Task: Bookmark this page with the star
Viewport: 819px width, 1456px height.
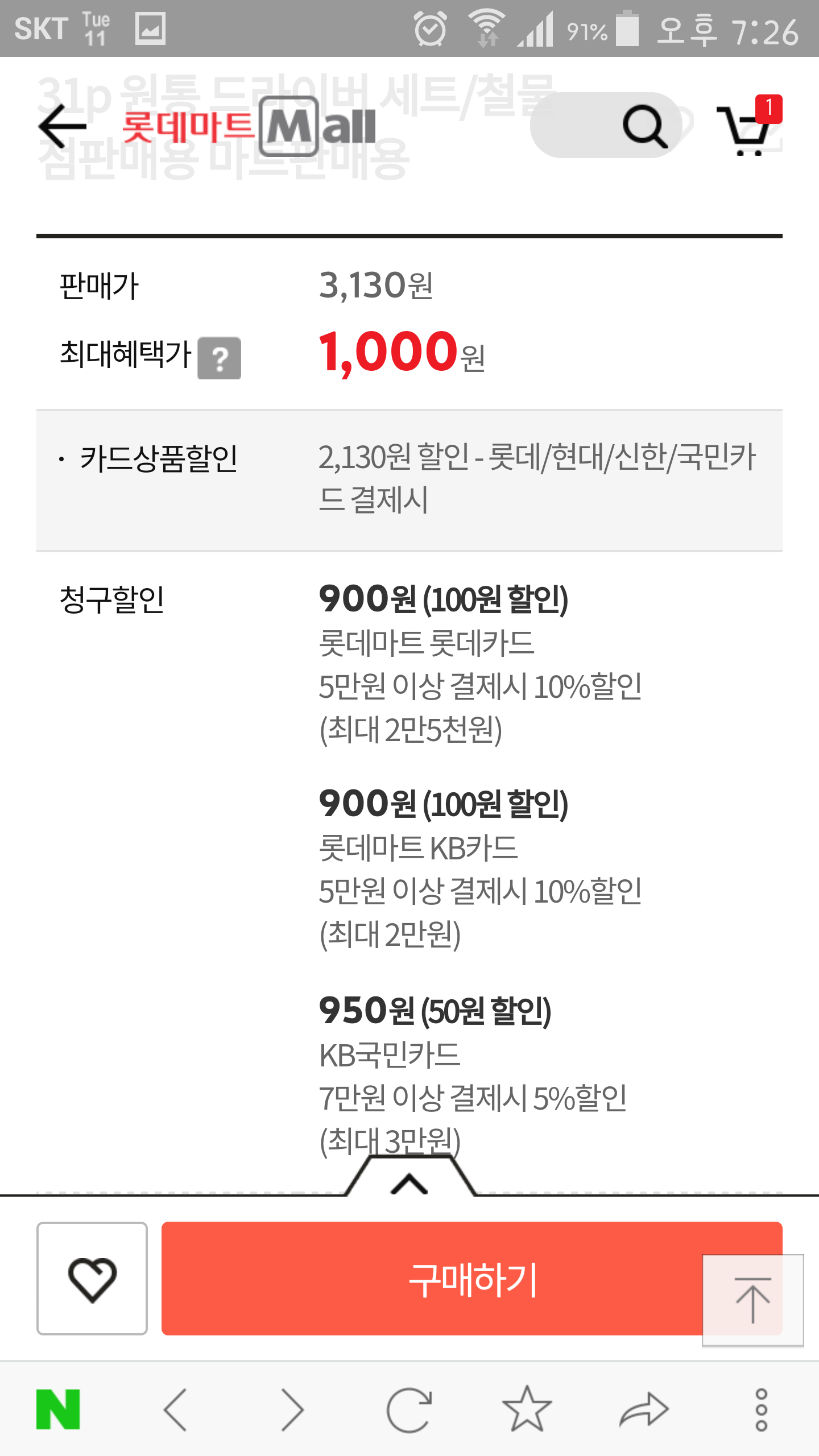Action: (x=527, y=1409)
